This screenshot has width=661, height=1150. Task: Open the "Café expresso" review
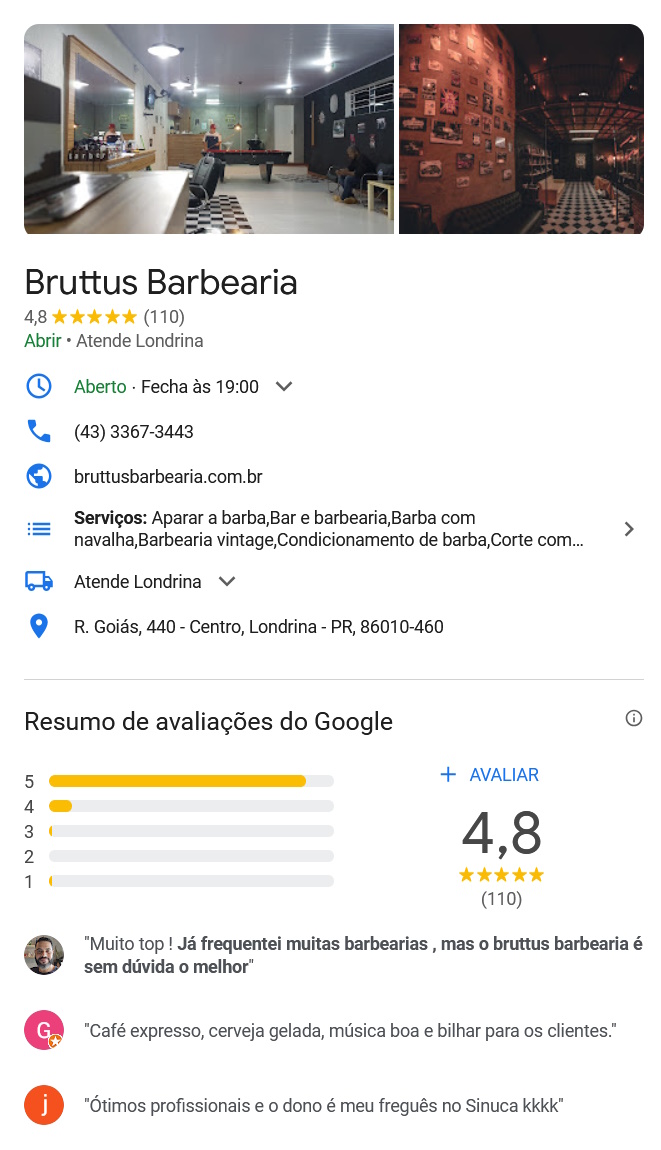coord(350,1030)
